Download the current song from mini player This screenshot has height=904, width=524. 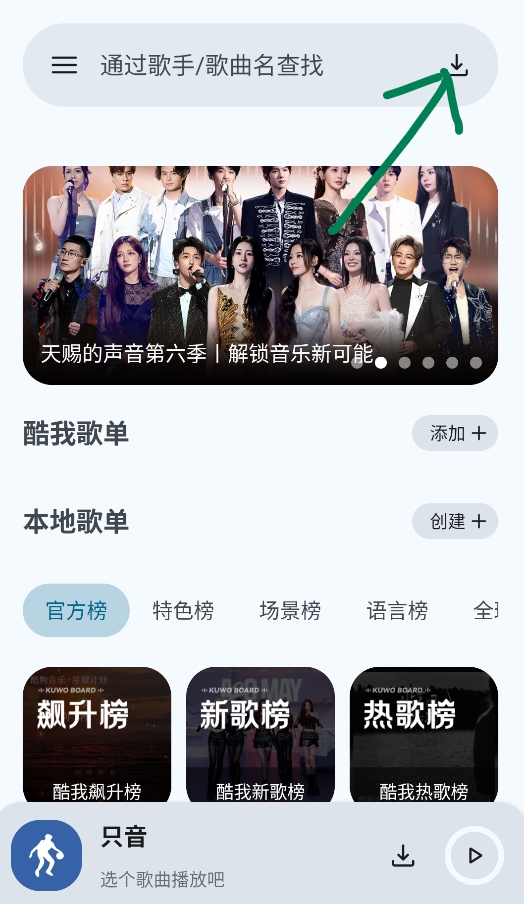(x=404, y=856)
